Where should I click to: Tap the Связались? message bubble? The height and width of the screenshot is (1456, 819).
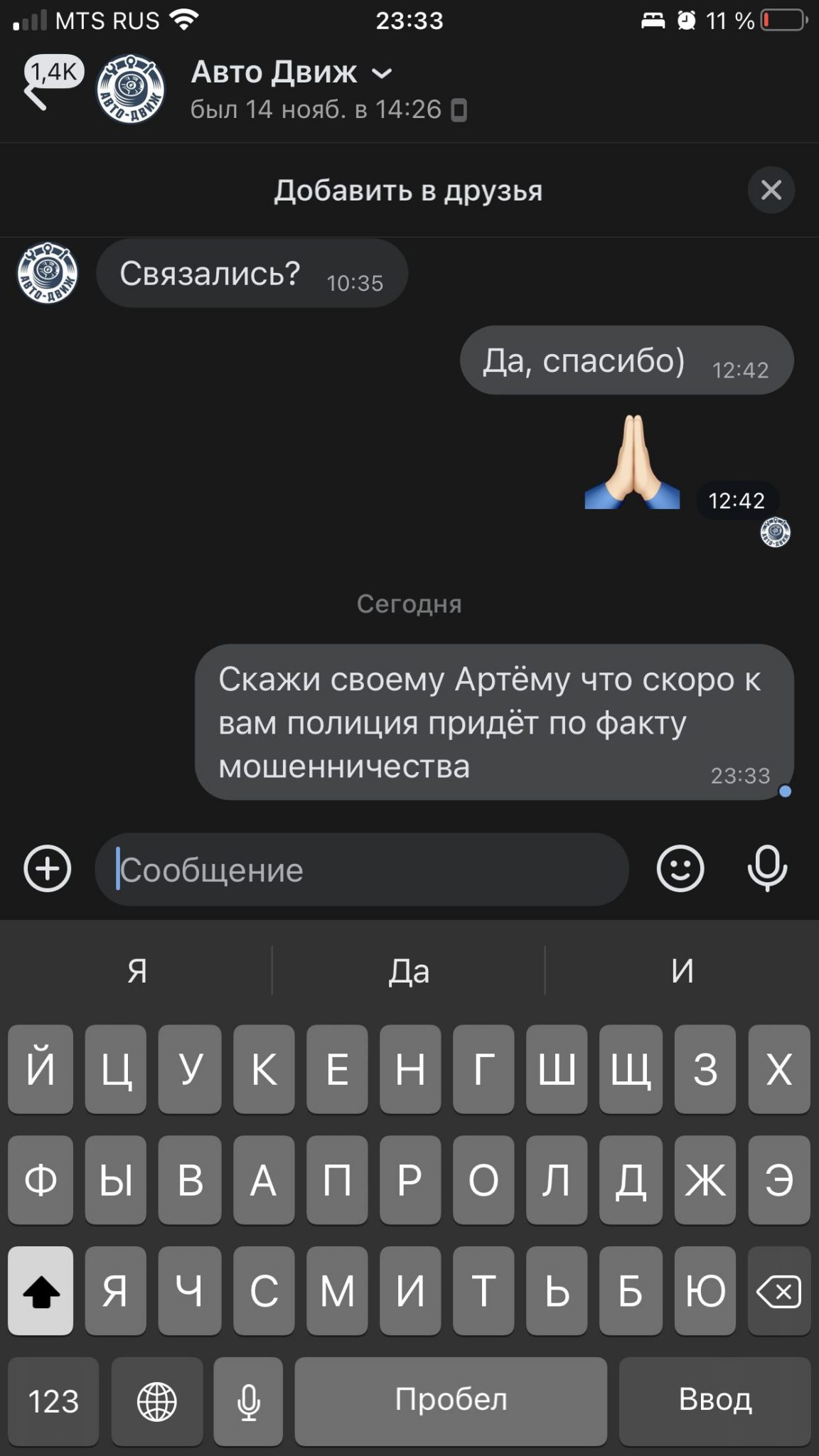click(x=252, y=274)
